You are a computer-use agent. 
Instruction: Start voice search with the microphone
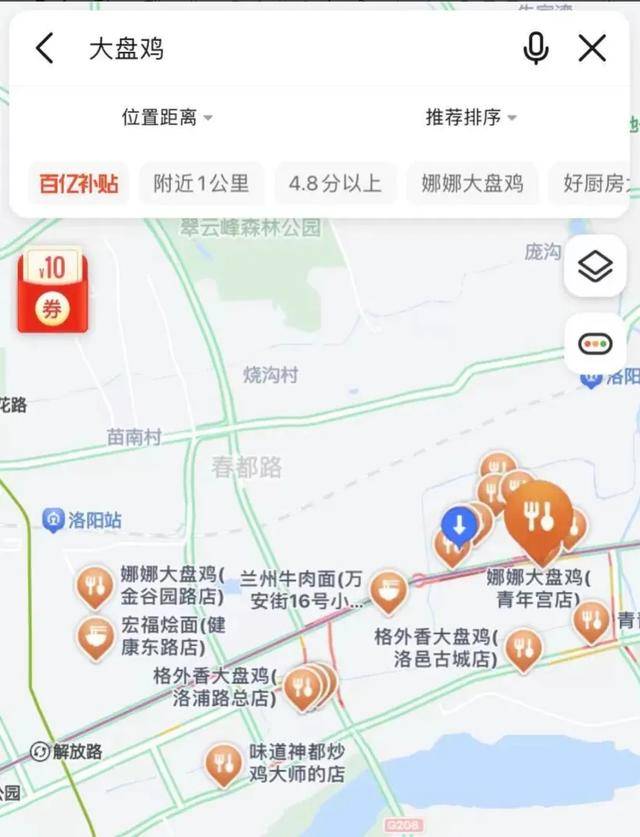536,48
